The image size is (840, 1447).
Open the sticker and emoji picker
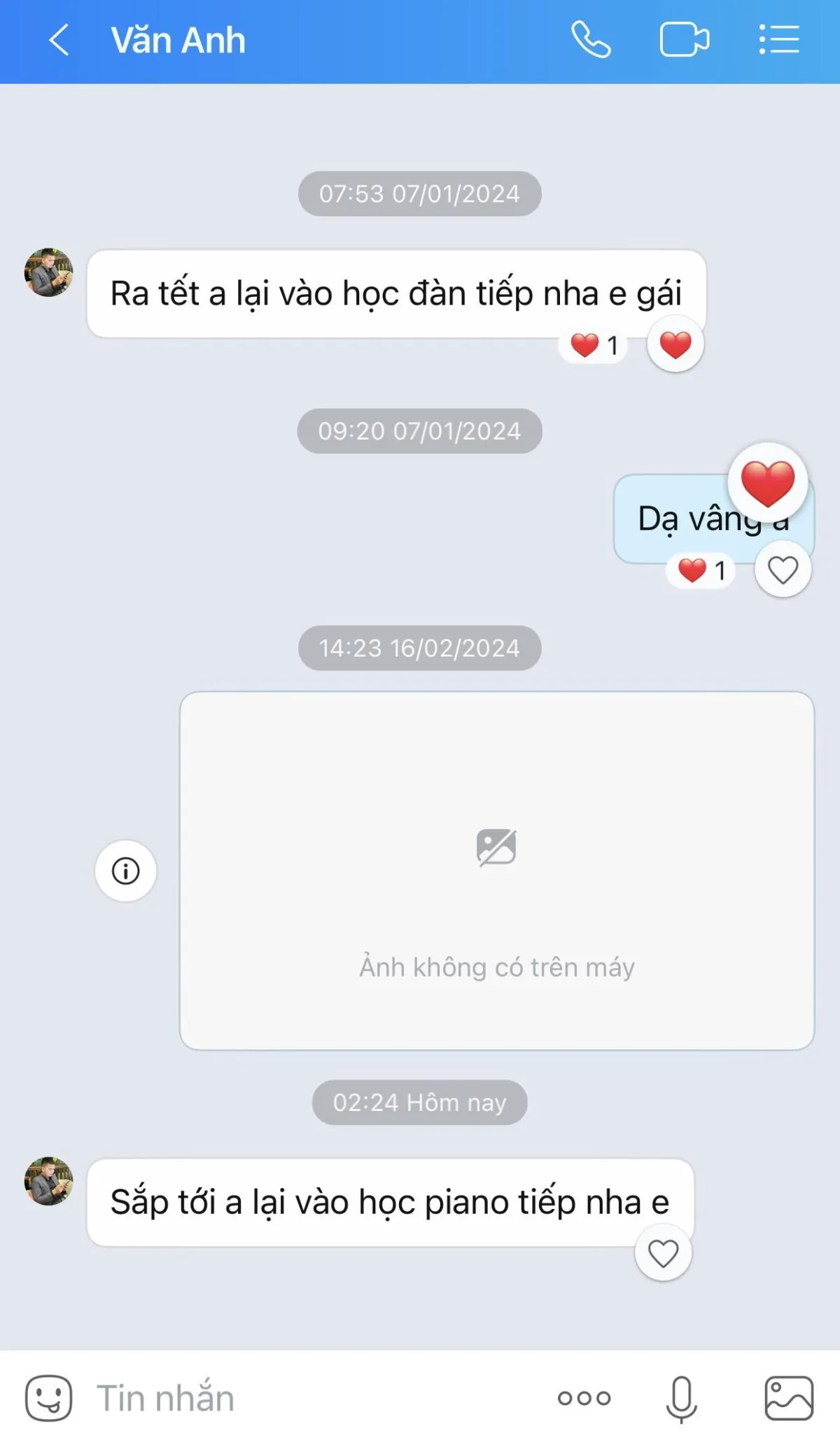tap(48, 1398)
